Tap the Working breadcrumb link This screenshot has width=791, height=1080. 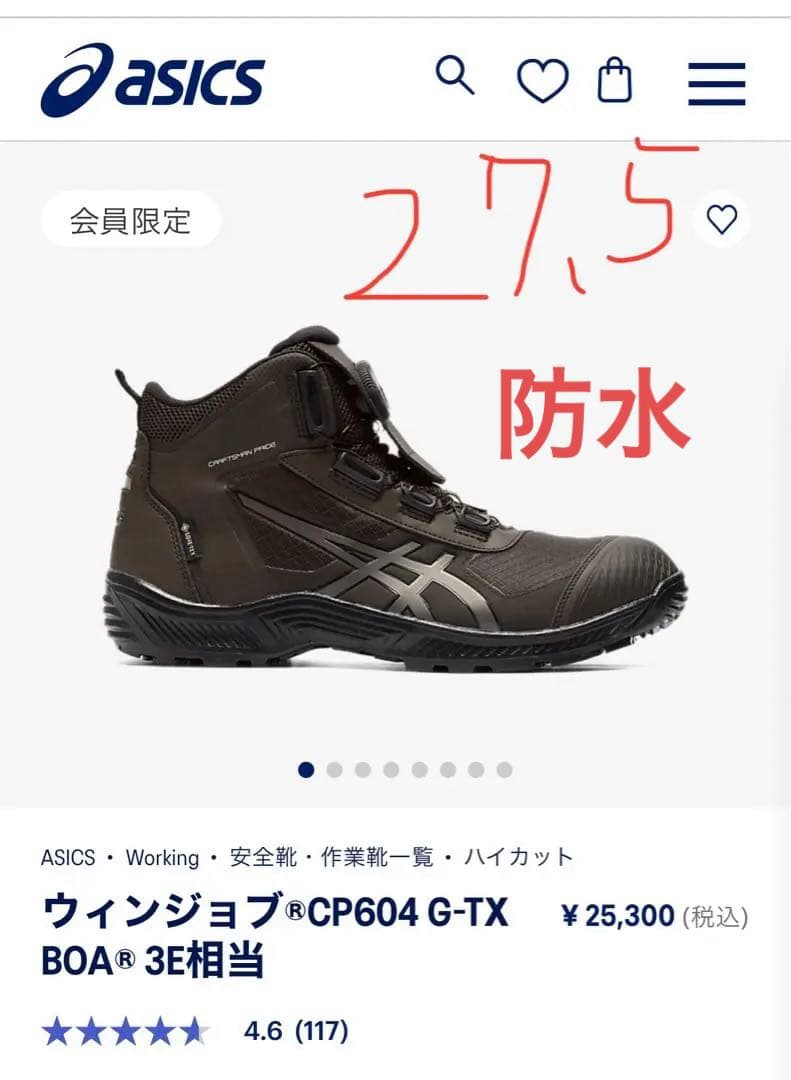pos(162,857)
